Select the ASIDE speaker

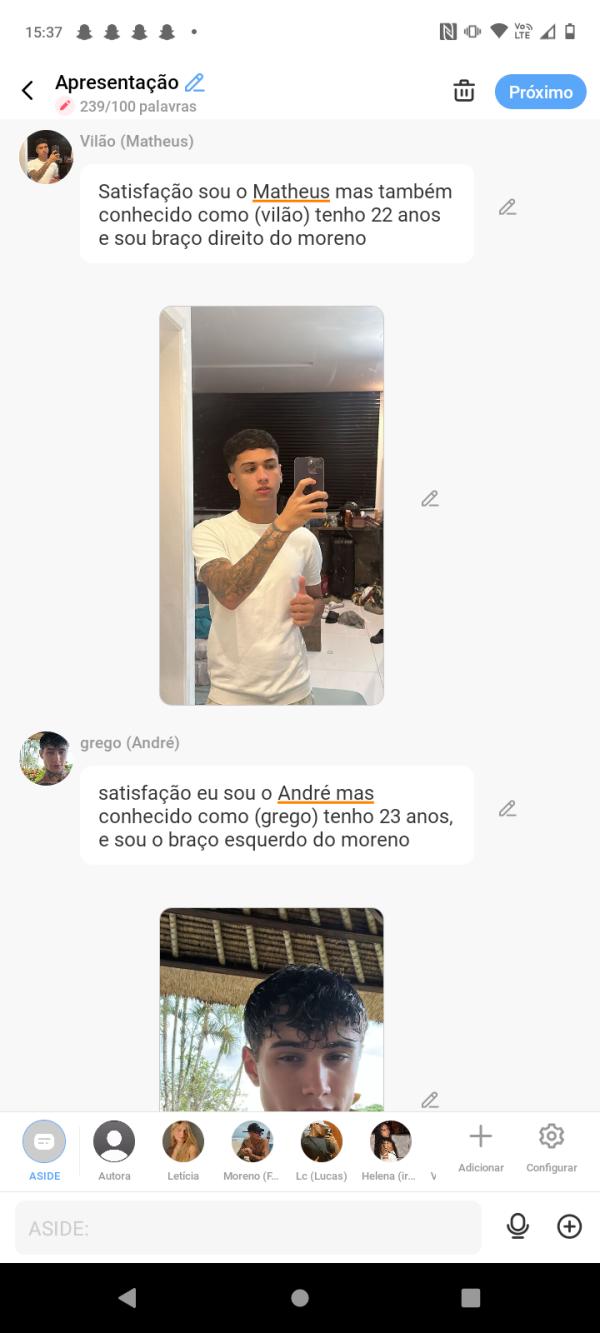click(44, 1142)
